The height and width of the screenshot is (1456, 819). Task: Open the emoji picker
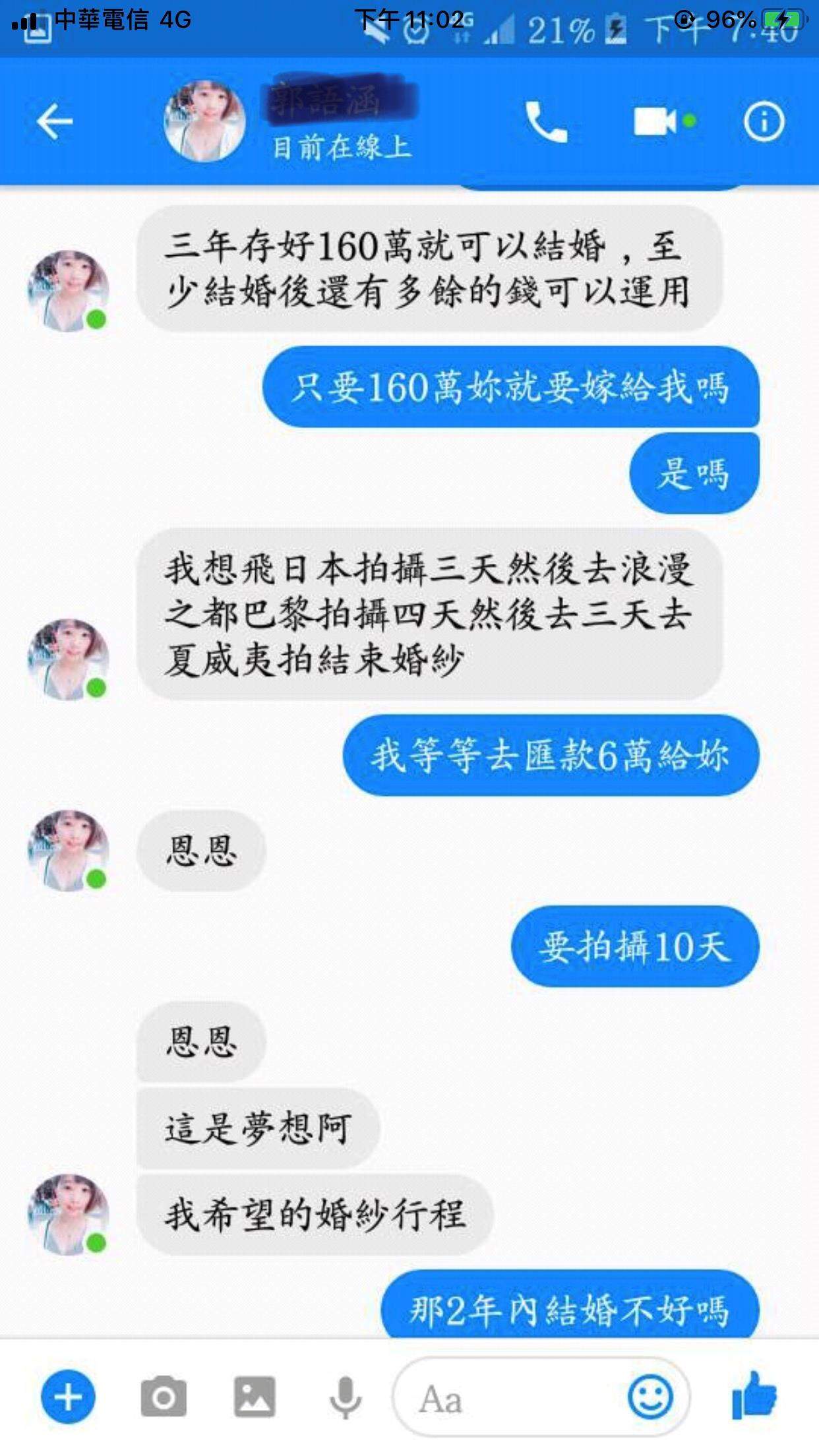[x=650, y=1396]
